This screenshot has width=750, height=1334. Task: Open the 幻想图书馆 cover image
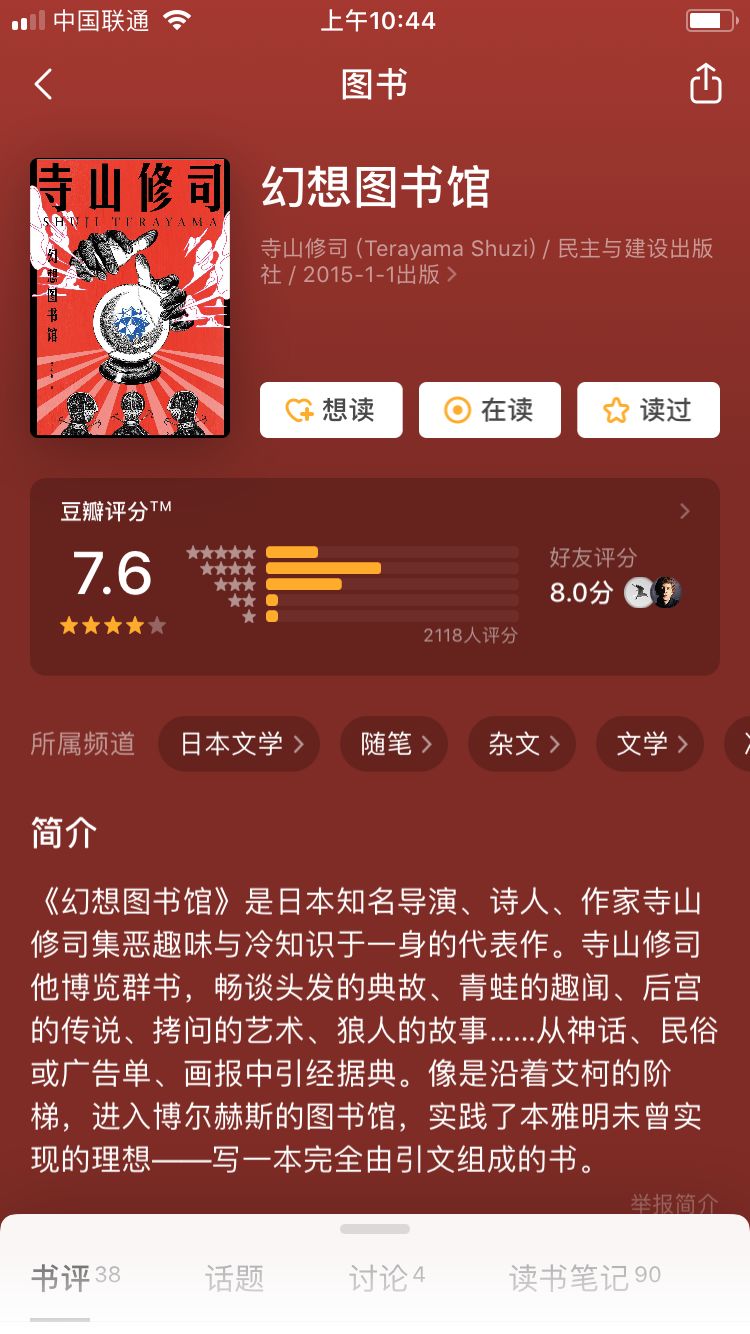click(130, 298)
